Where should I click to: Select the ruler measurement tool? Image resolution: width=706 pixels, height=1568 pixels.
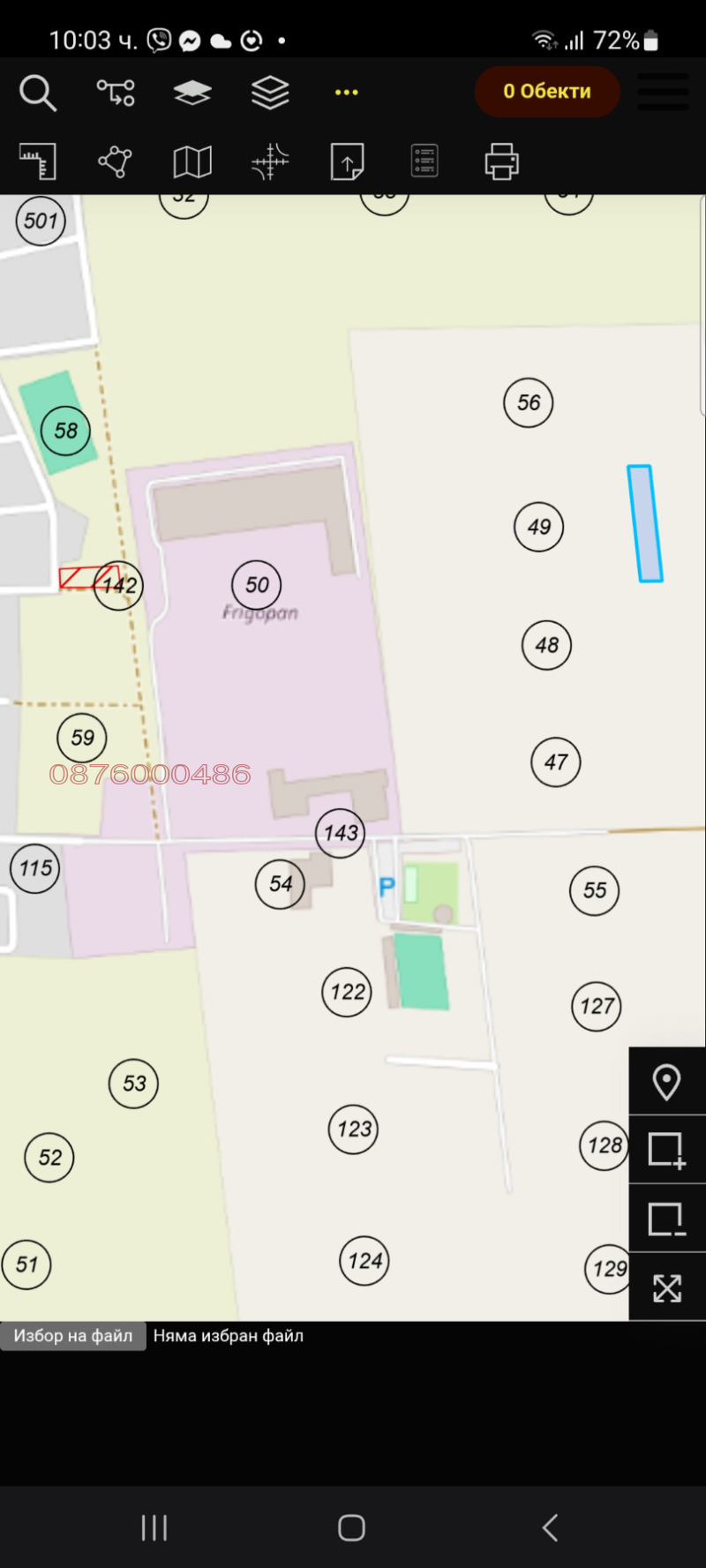(38, 161)
